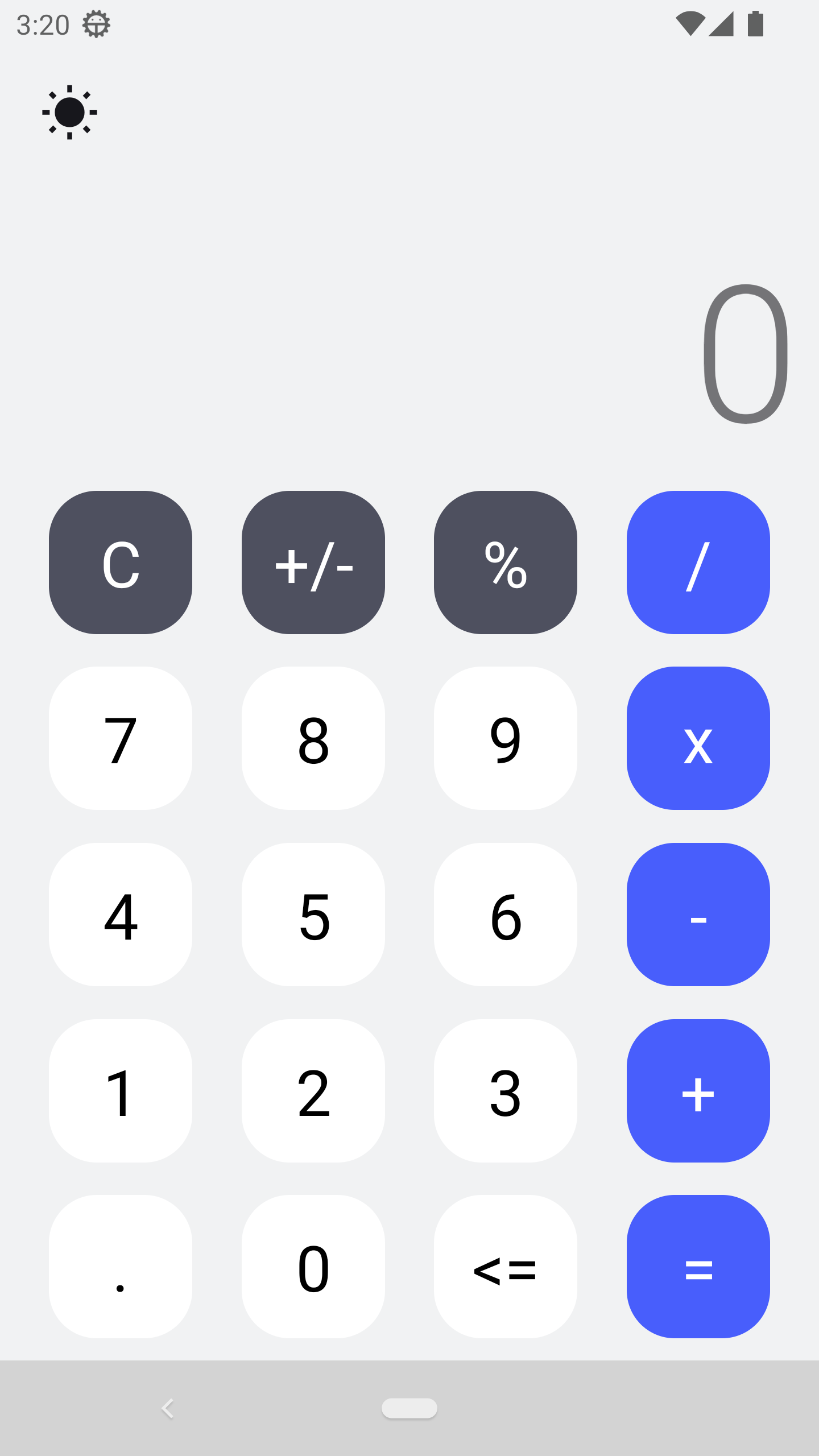Tap the percent key
Screen dimensions: 819x1456
point(506,563)
